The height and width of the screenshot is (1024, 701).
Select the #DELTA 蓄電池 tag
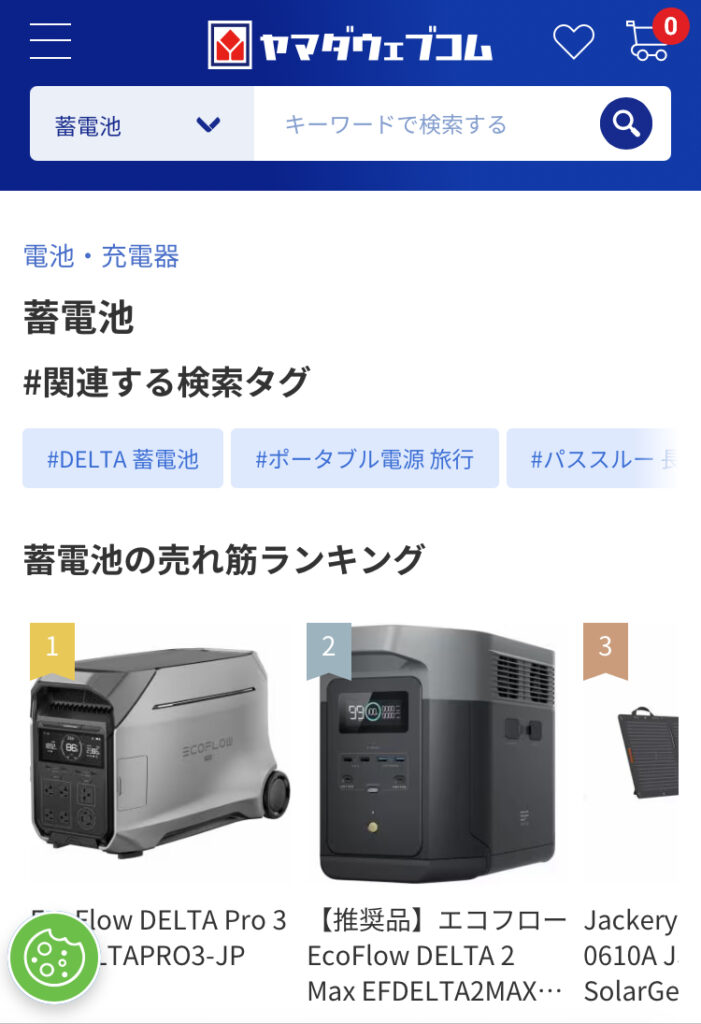(123, 459)
